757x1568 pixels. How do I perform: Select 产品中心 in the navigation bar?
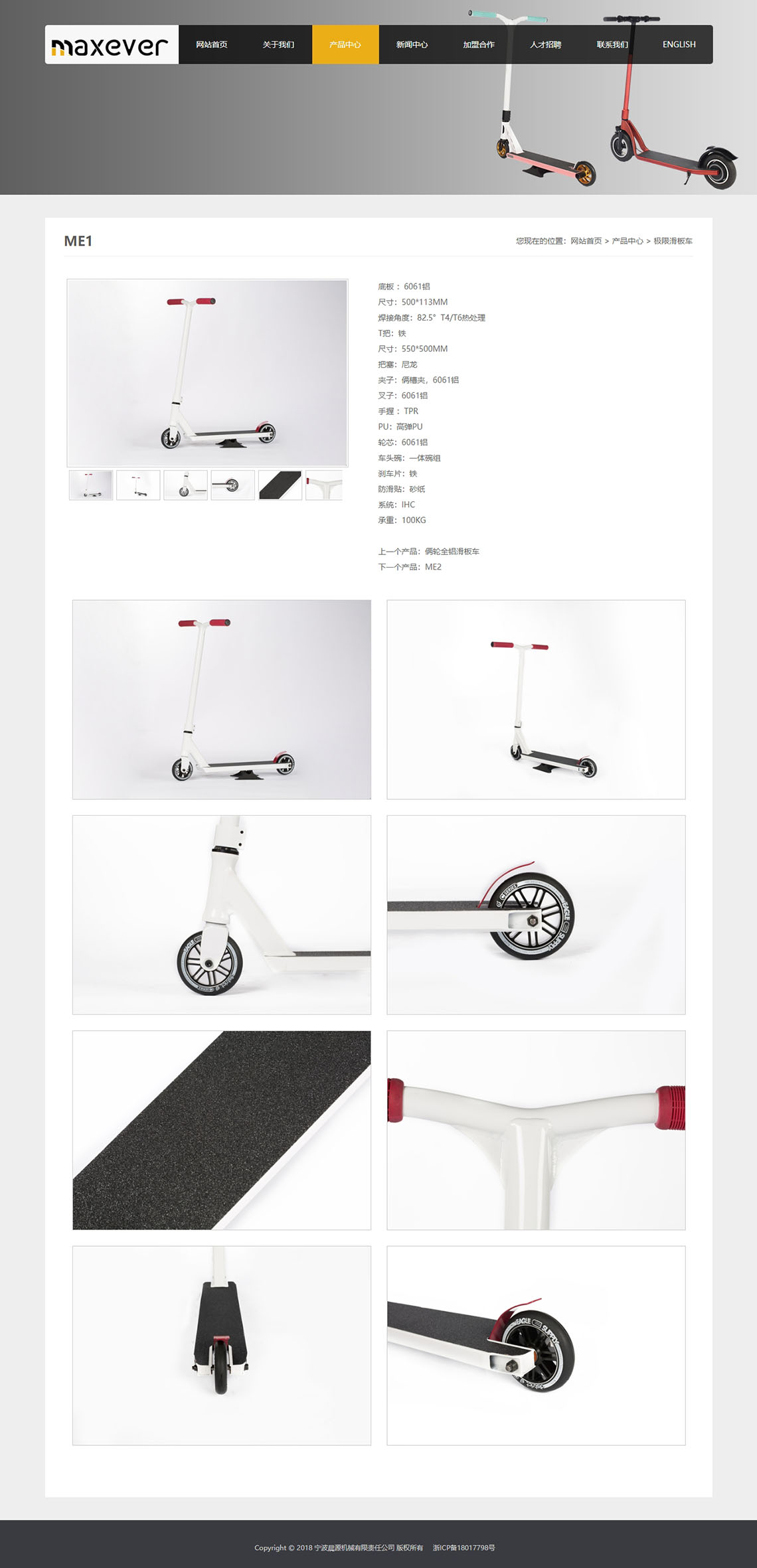[x=345, y=44]
